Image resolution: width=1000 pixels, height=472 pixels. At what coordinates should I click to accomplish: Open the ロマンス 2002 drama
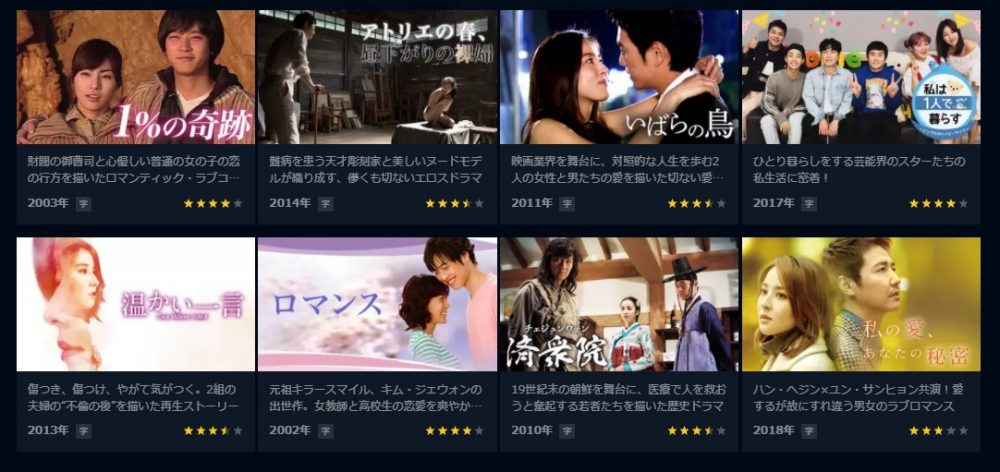pyautogui.click(x=377, y=304)
